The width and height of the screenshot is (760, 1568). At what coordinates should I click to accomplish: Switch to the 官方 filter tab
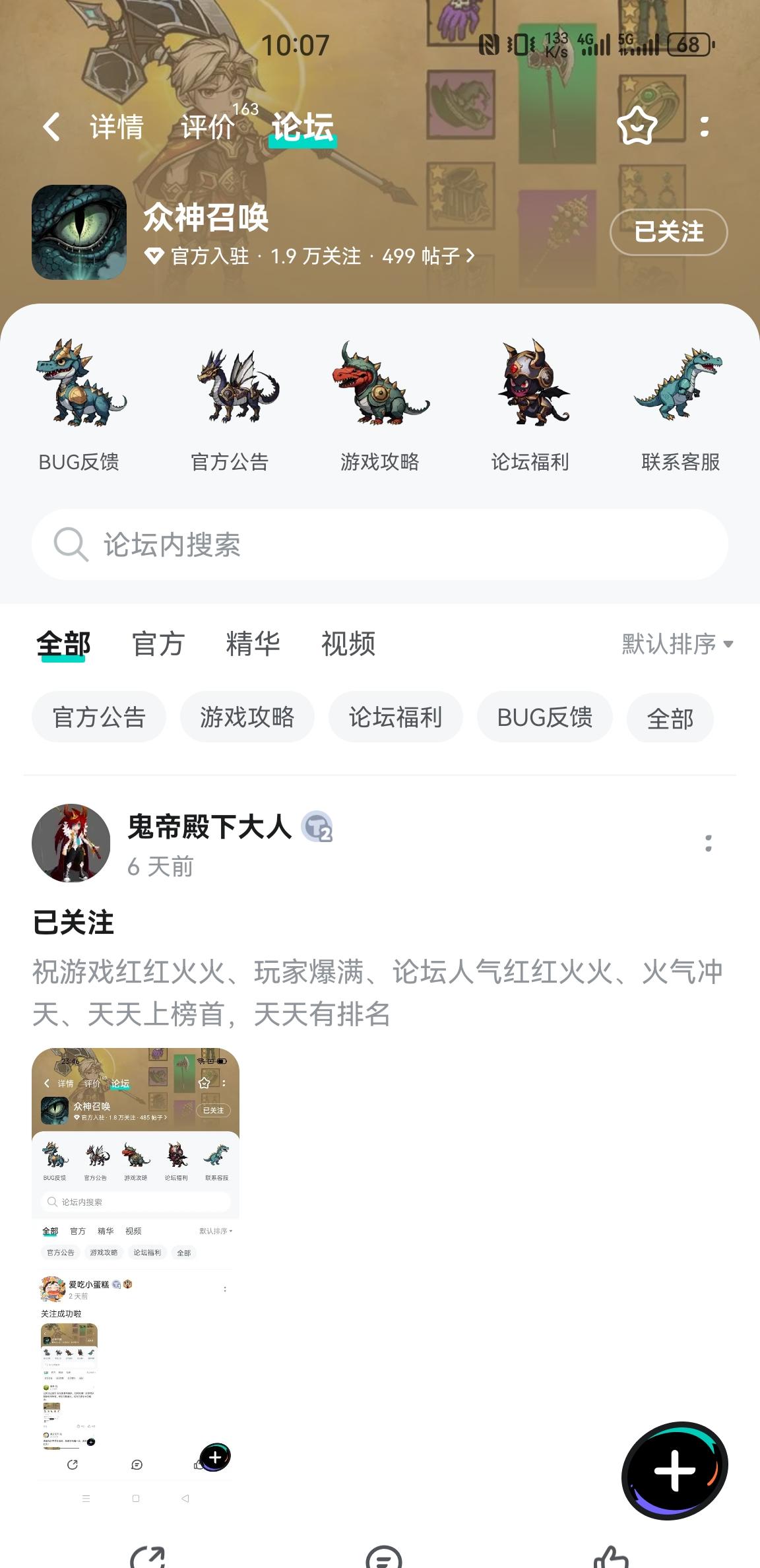158,644
